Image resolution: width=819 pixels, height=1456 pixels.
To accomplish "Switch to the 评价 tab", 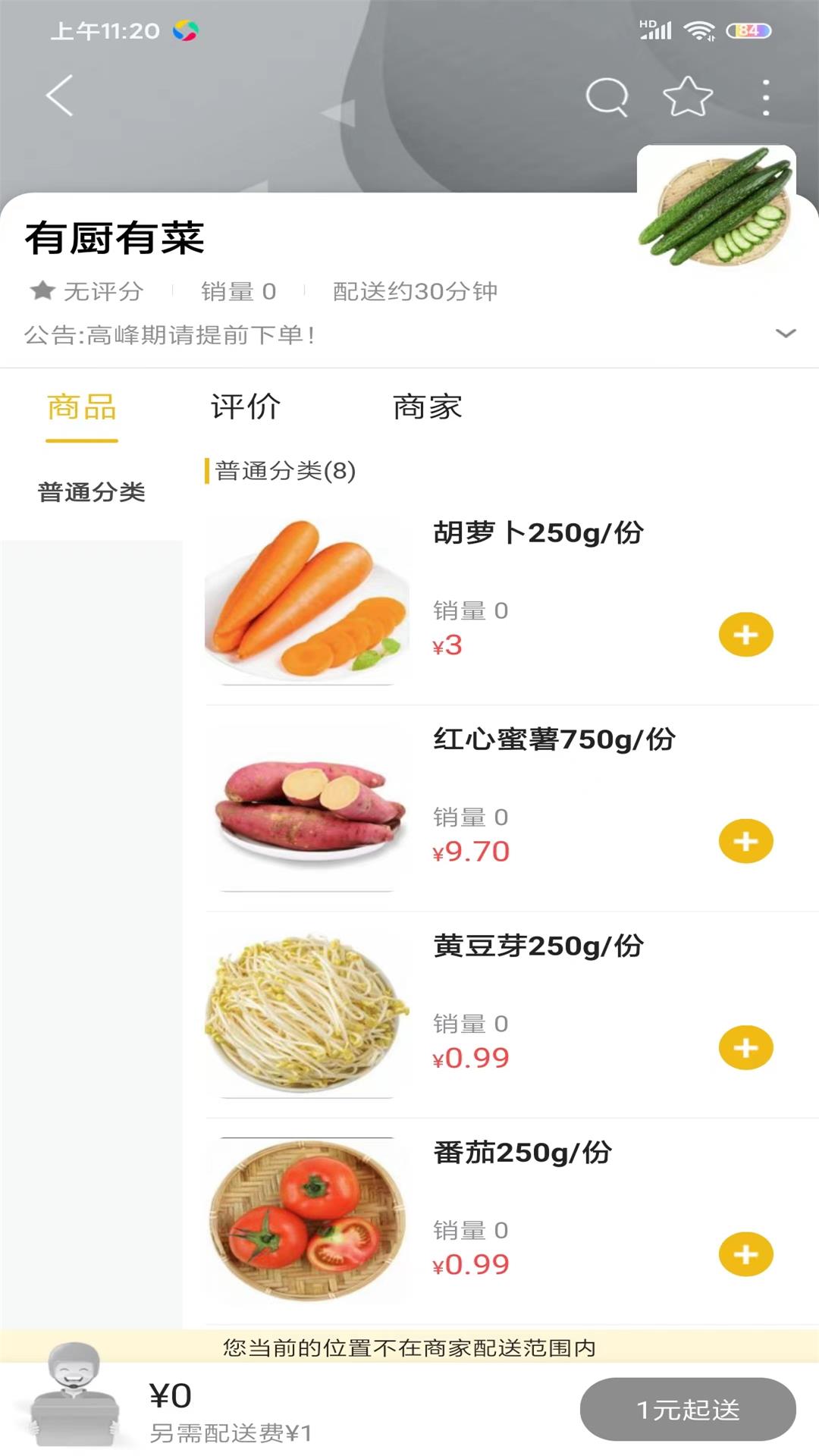I will (x=245, y=406).
